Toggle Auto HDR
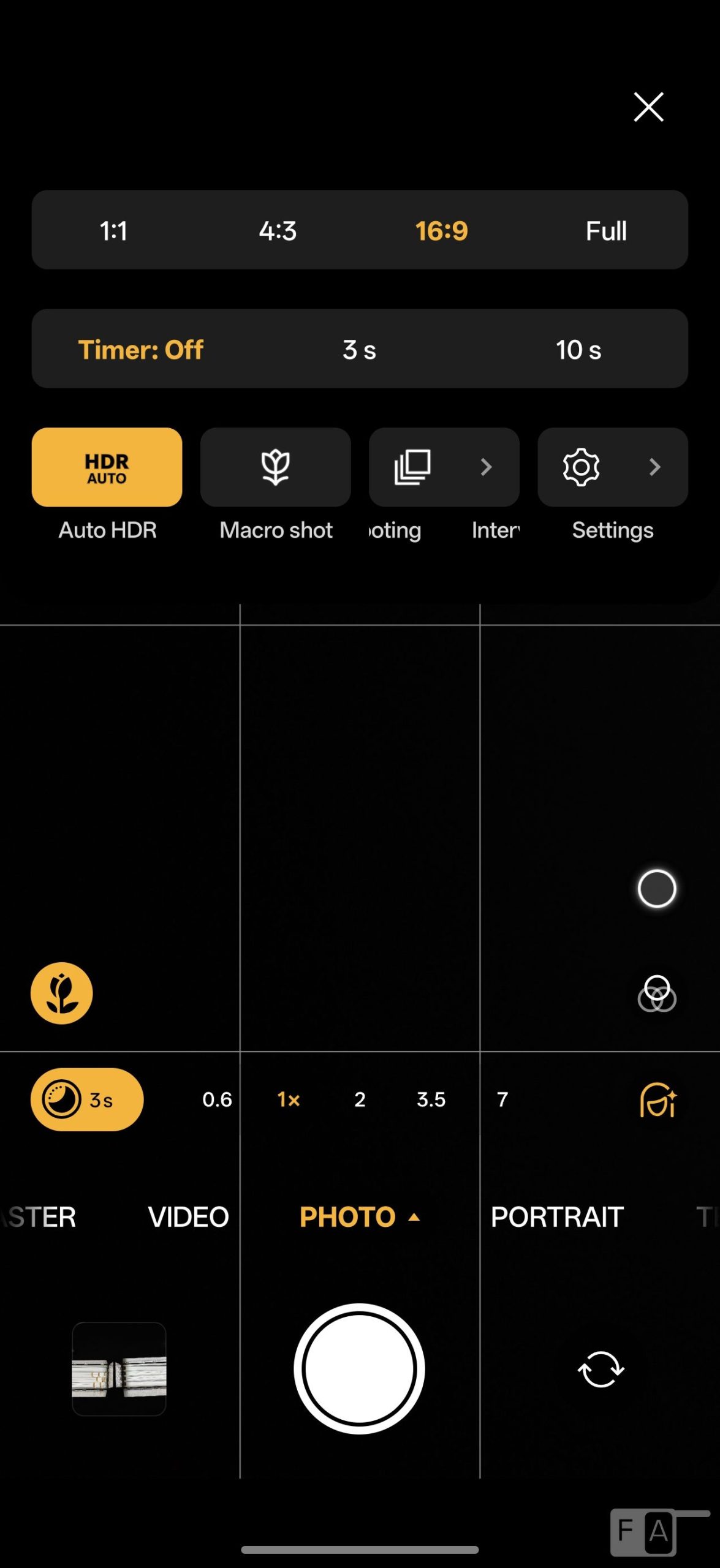 pos(107,467)
